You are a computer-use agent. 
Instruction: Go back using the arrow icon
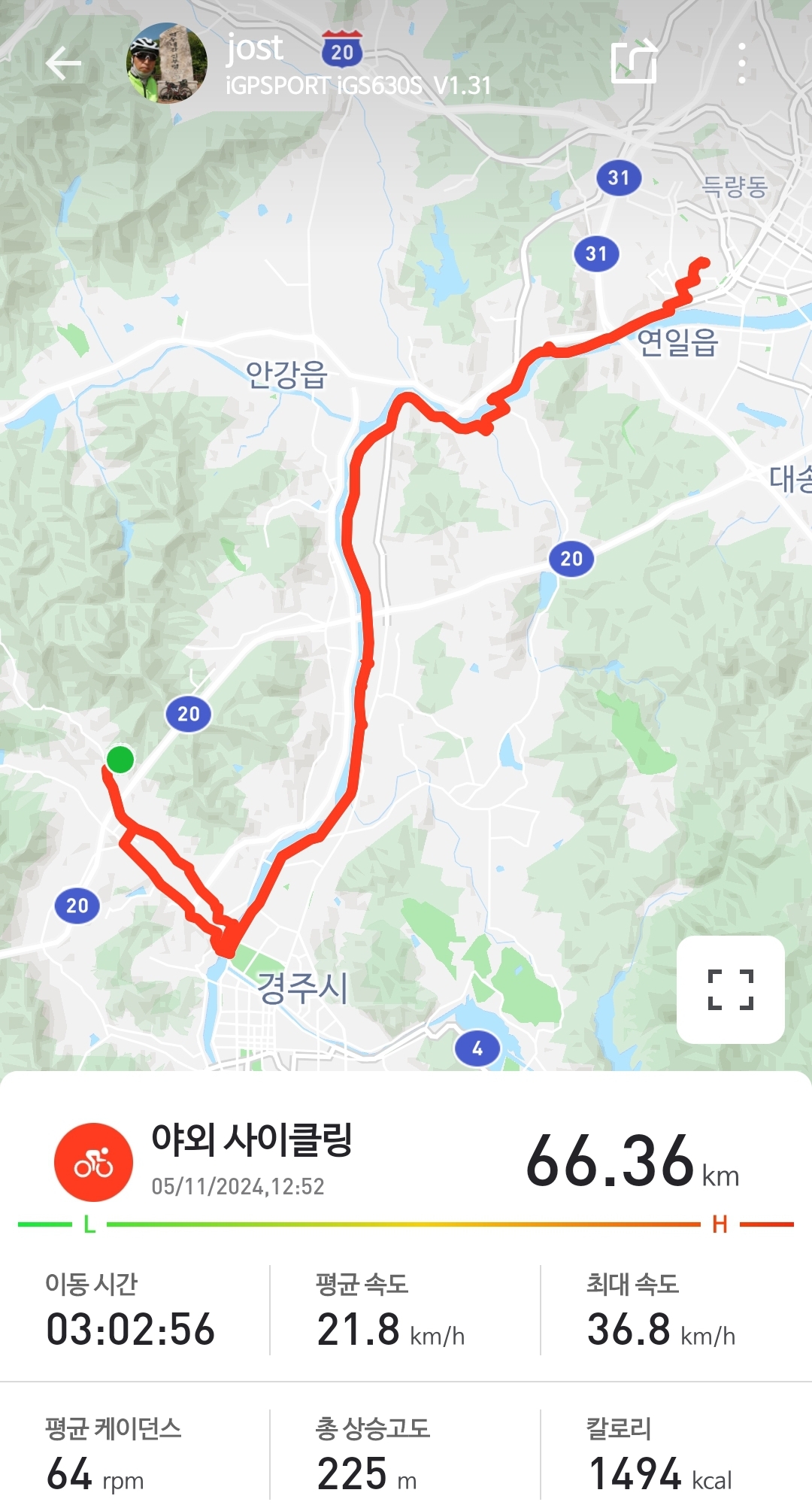point(63,63)
